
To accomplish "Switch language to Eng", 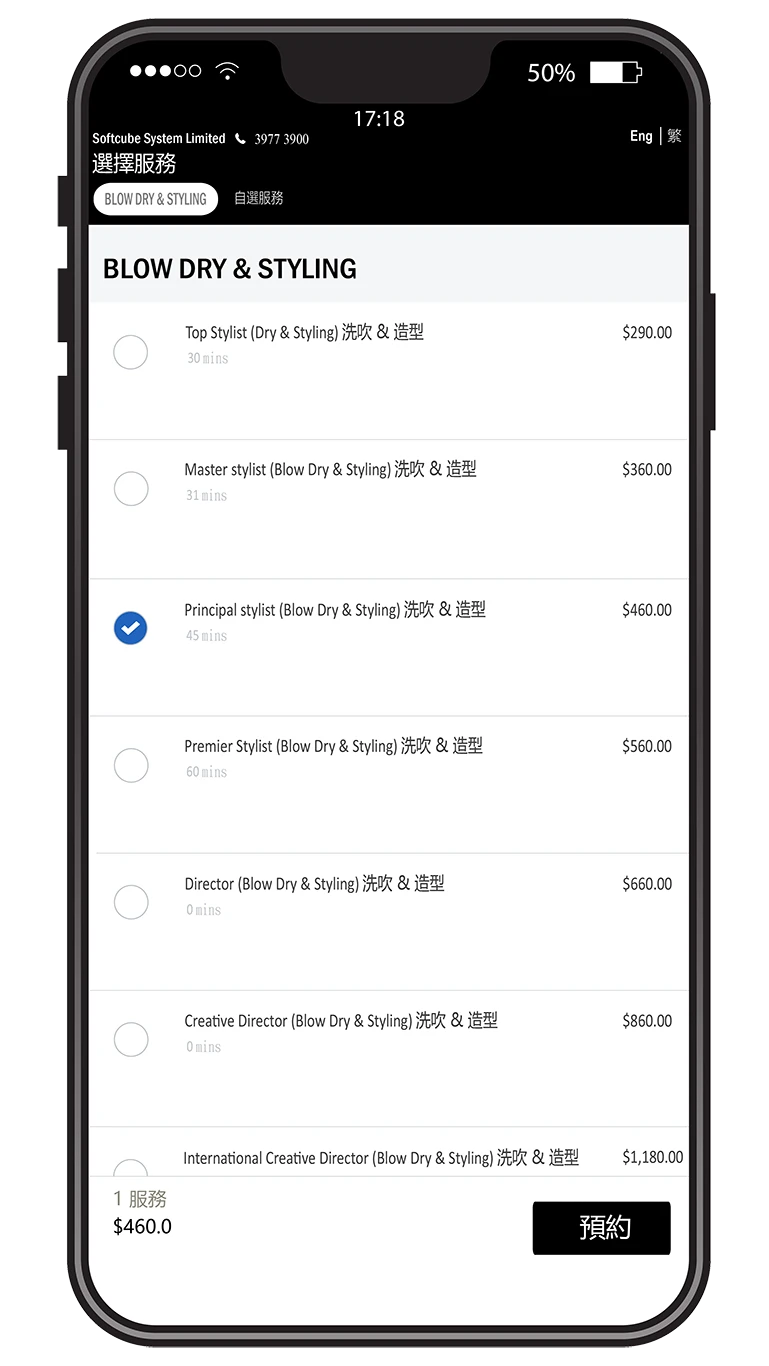I will coord(641,136).
